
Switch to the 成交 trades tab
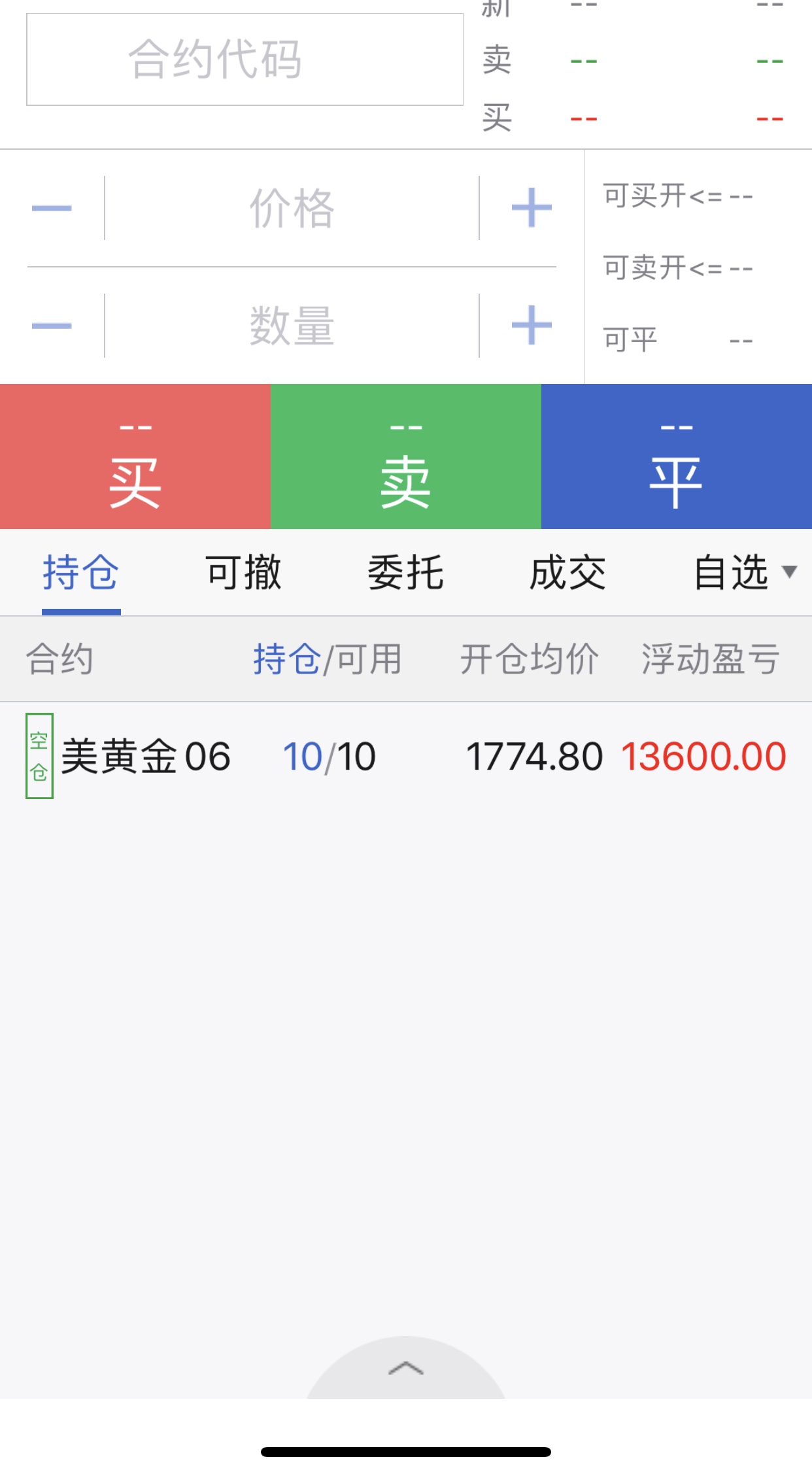(x=567, y=573)
